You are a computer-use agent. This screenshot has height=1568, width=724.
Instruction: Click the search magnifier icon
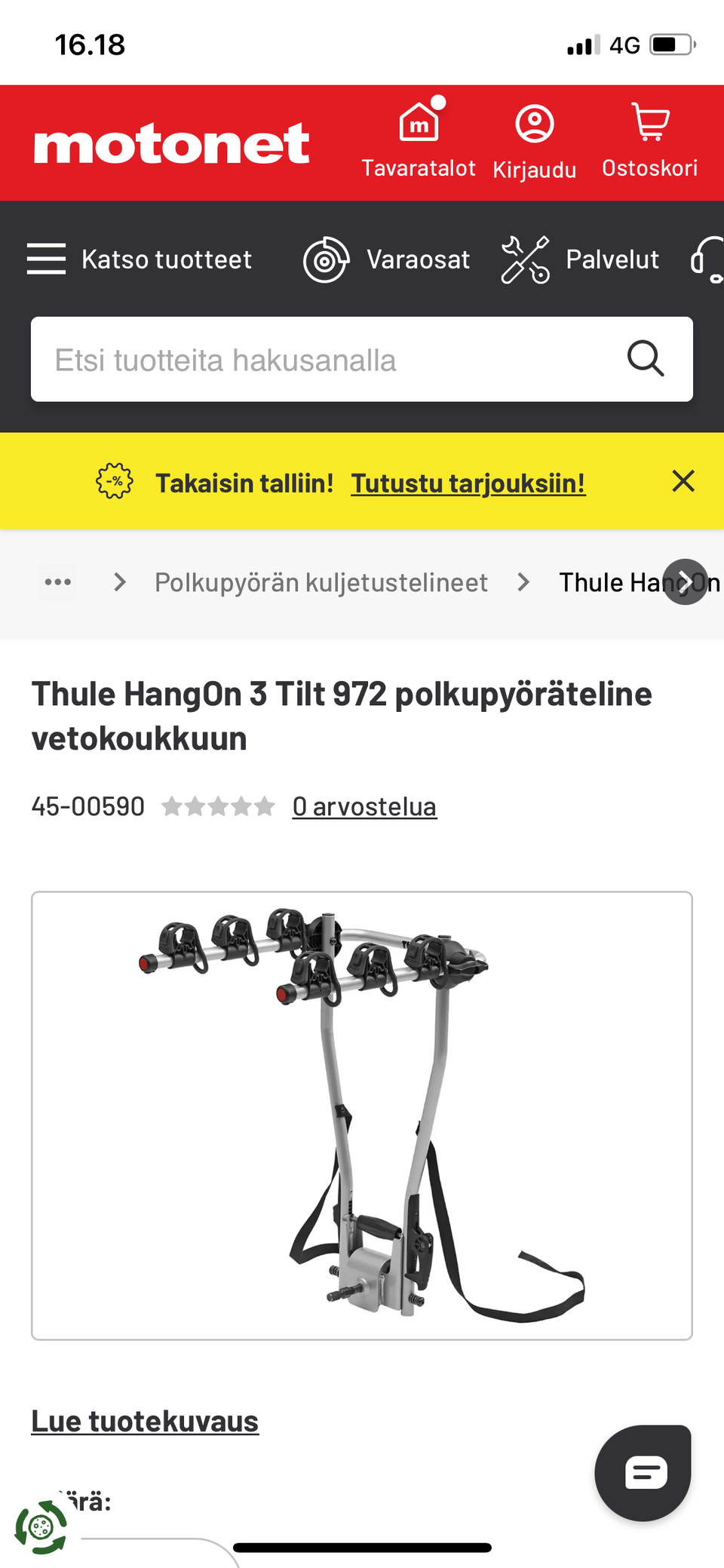tap(646, 359)
